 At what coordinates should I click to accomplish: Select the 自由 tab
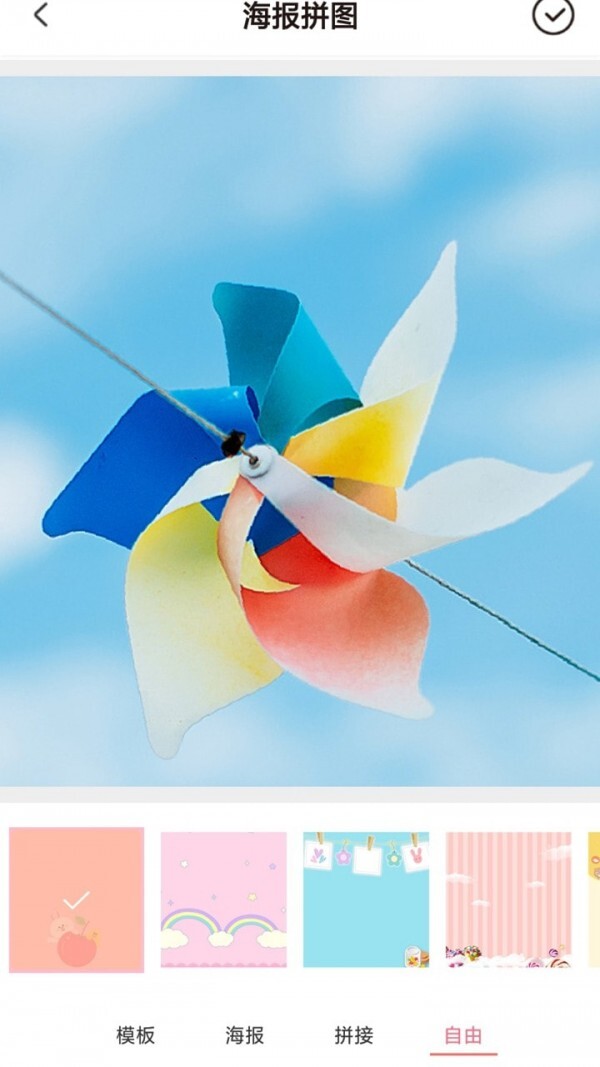point(463,1035)
